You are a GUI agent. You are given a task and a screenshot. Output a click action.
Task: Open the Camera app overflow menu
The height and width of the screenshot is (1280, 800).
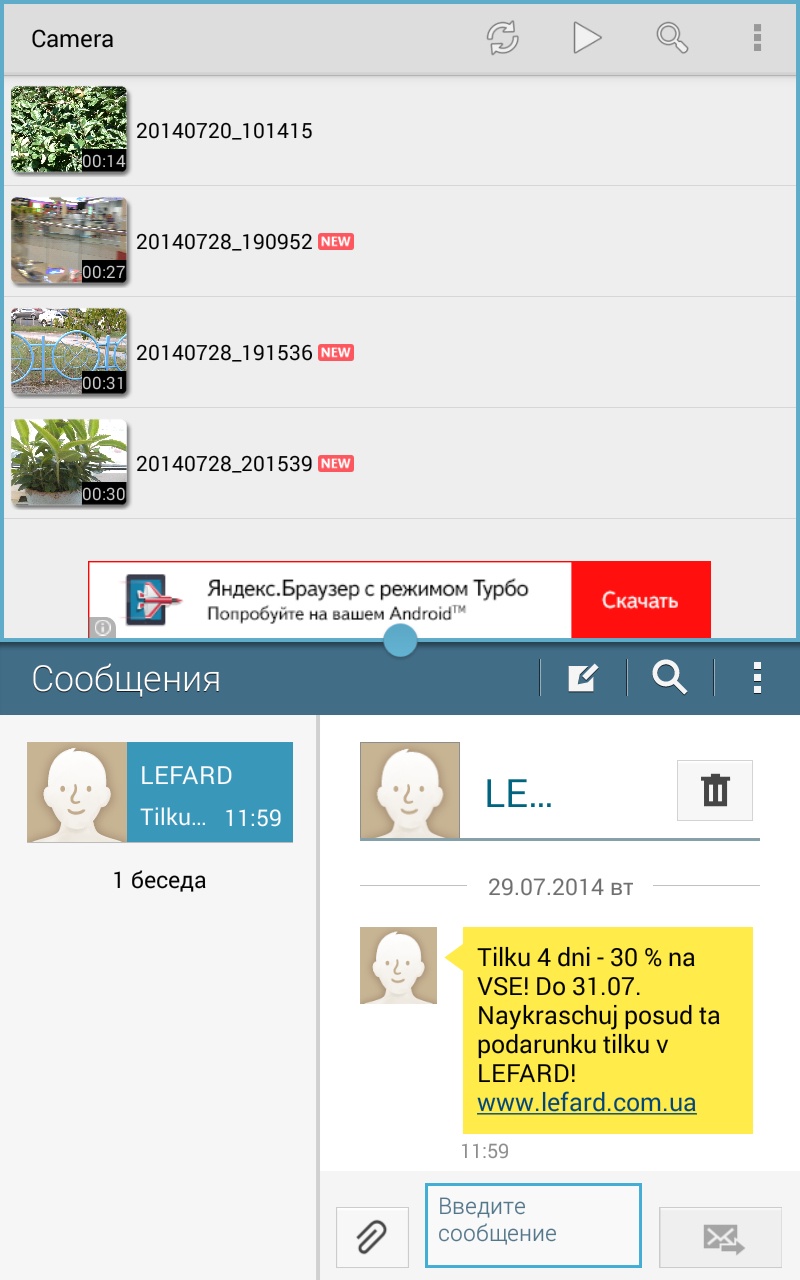[x=757, y=38]
